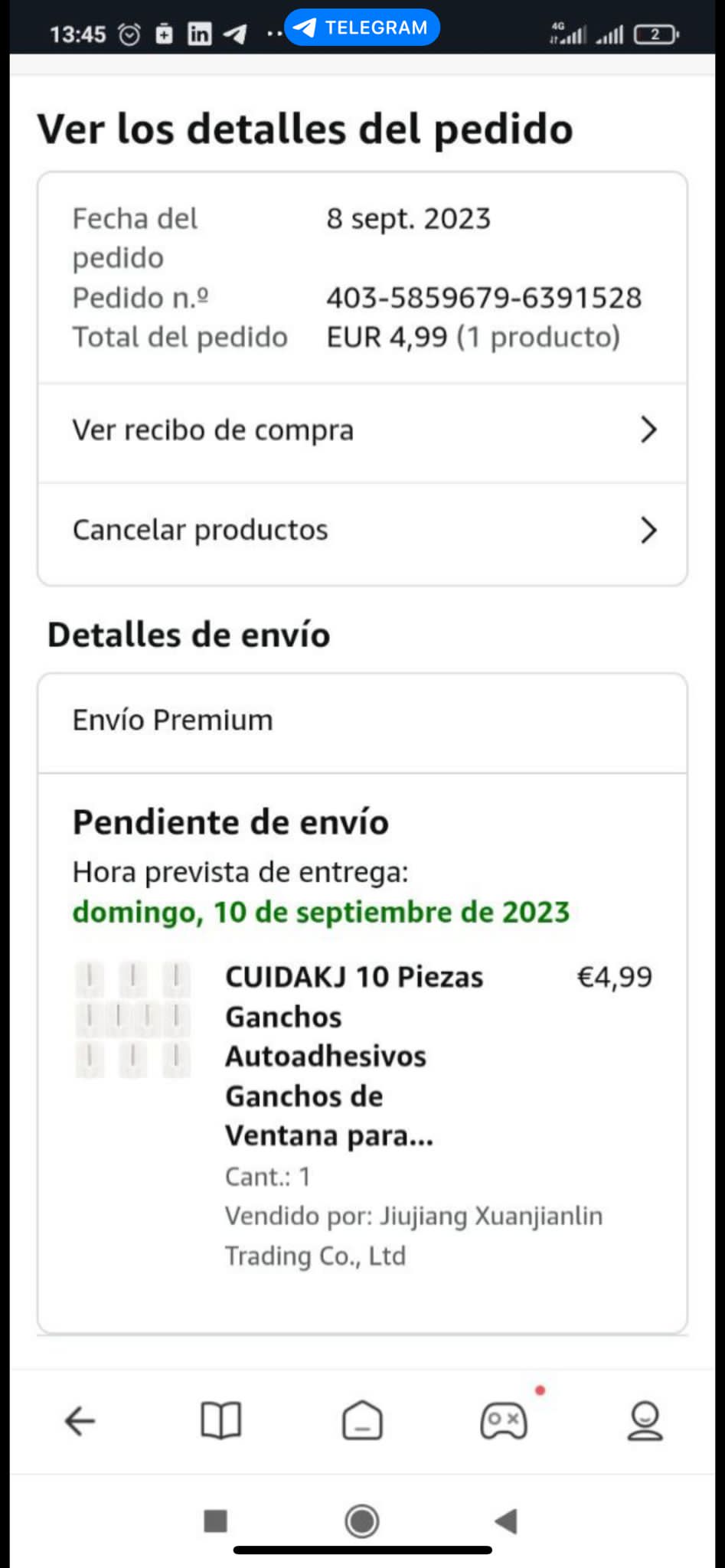Image resolution: width=725 pixels, height=1568 pixels.
Task: Open Ver recibo de compra
Action: (362, 431)
